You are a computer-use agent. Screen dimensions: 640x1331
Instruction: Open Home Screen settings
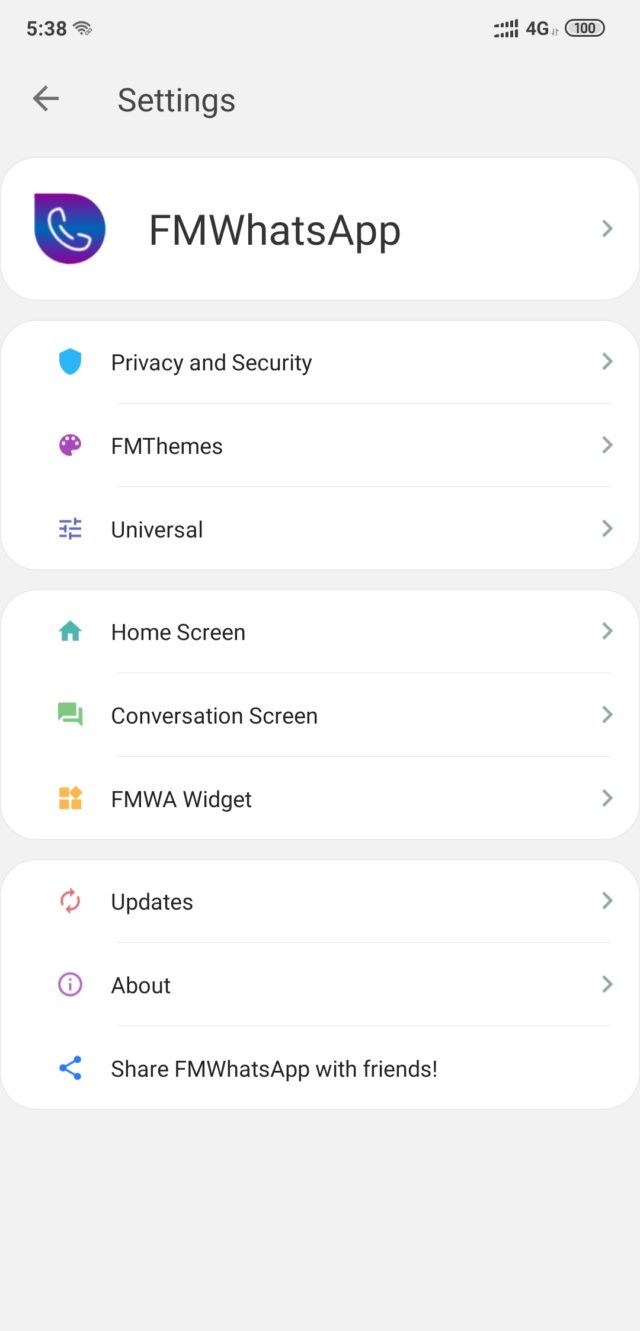pos(320,632)
